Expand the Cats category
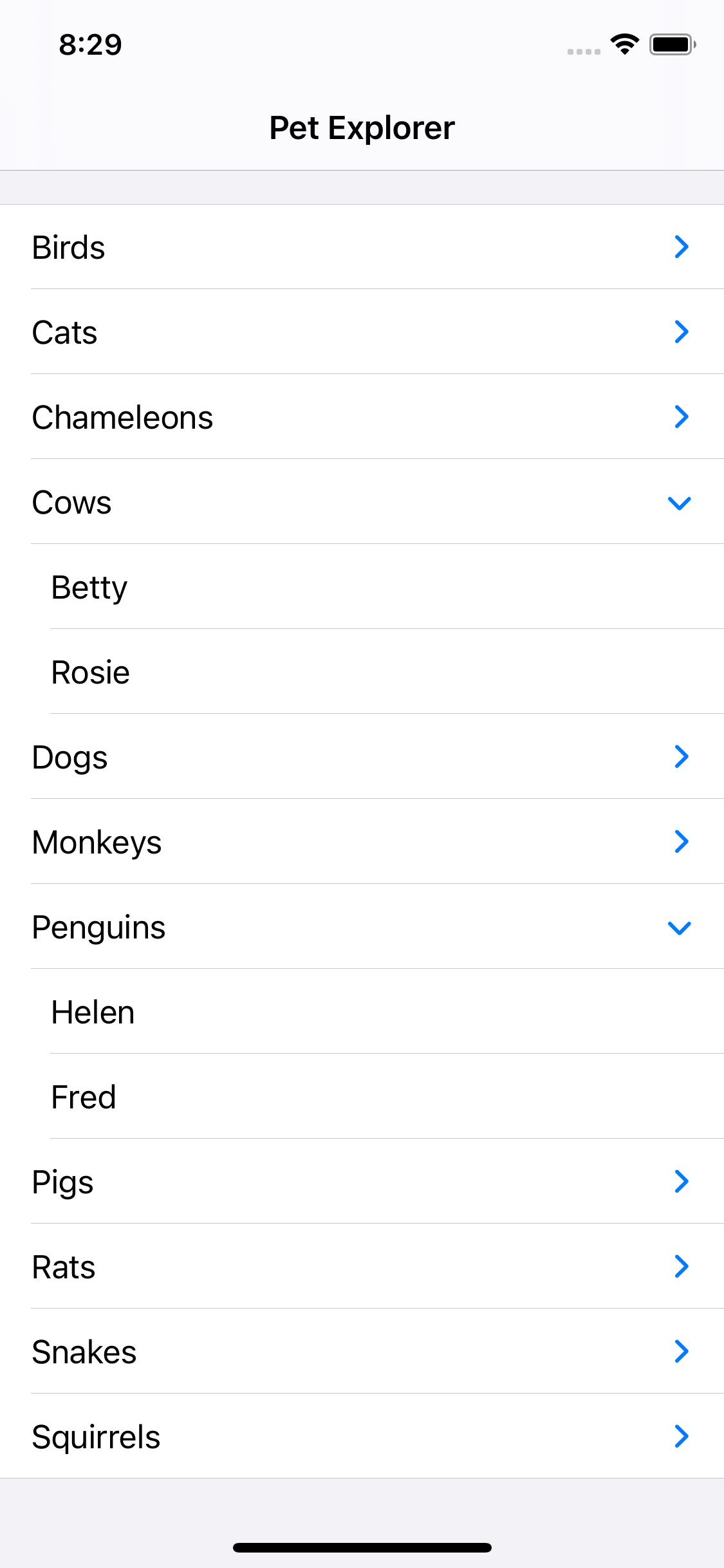This screenshot has height=1568, width=724. (x=362, y=333)
